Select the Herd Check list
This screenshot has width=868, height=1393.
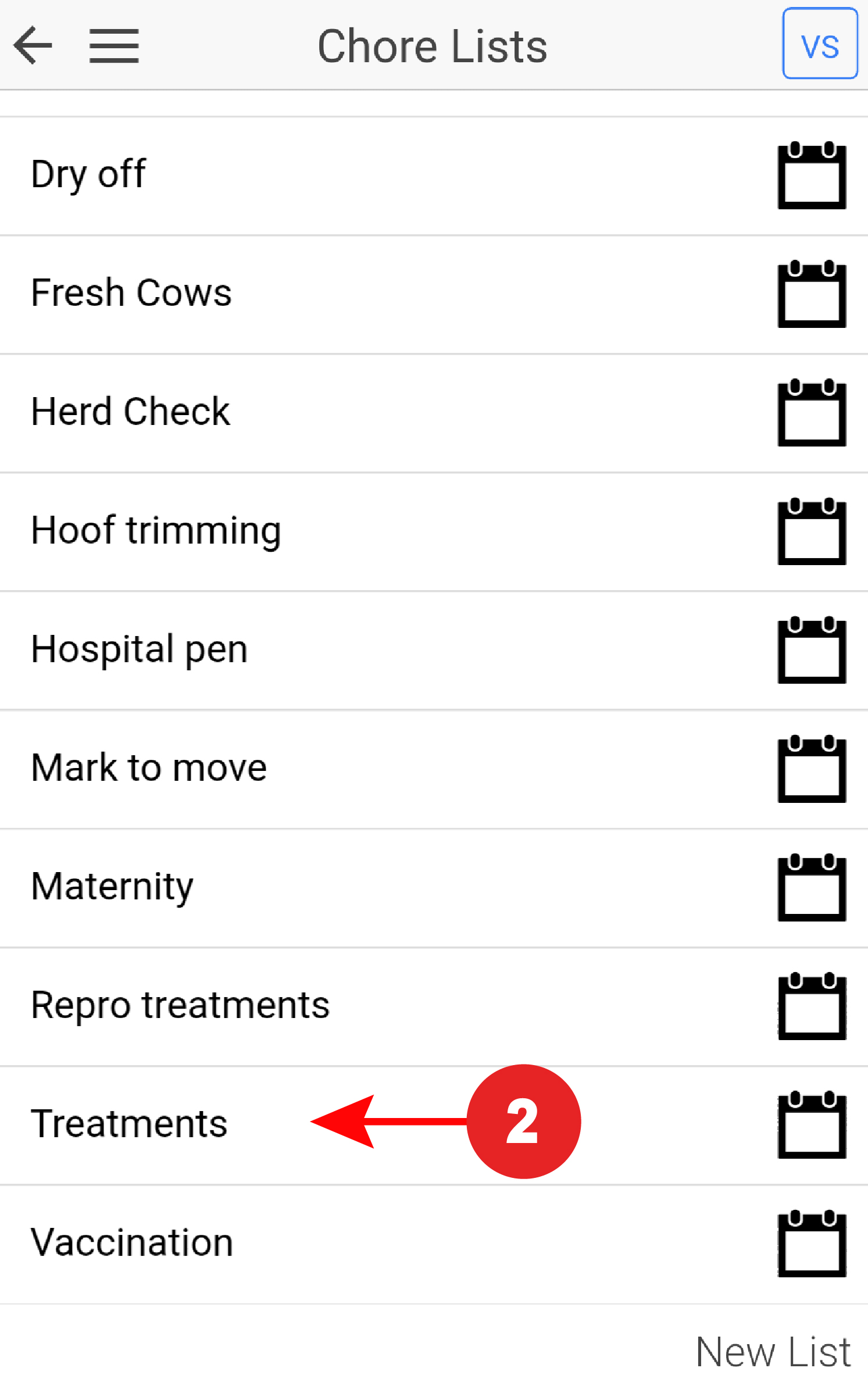[131, 412]
